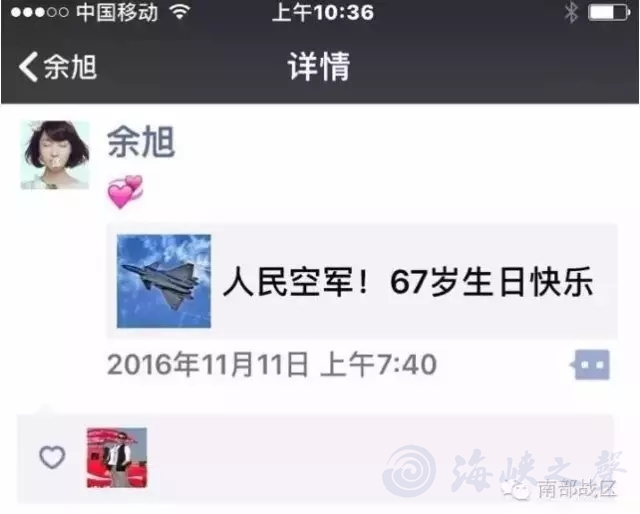Go back to 余旭's page
Screen dimensions: 640x514
57,68
